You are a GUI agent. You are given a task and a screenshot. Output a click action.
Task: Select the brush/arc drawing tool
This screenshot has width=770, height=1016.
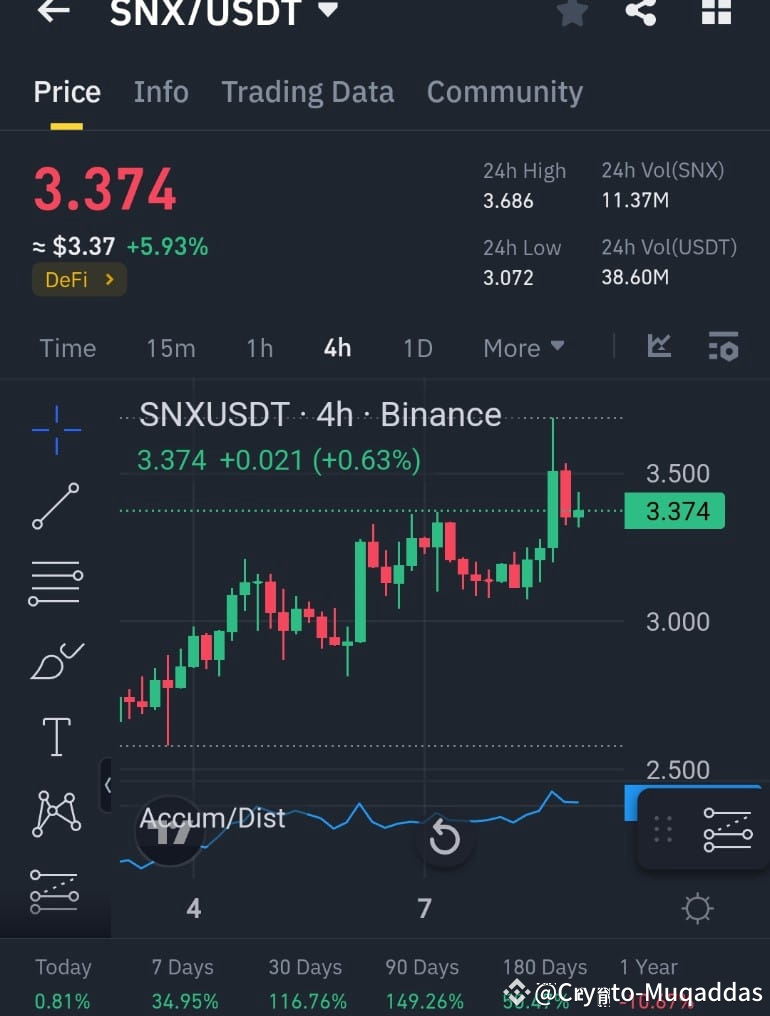pos(56,660)
